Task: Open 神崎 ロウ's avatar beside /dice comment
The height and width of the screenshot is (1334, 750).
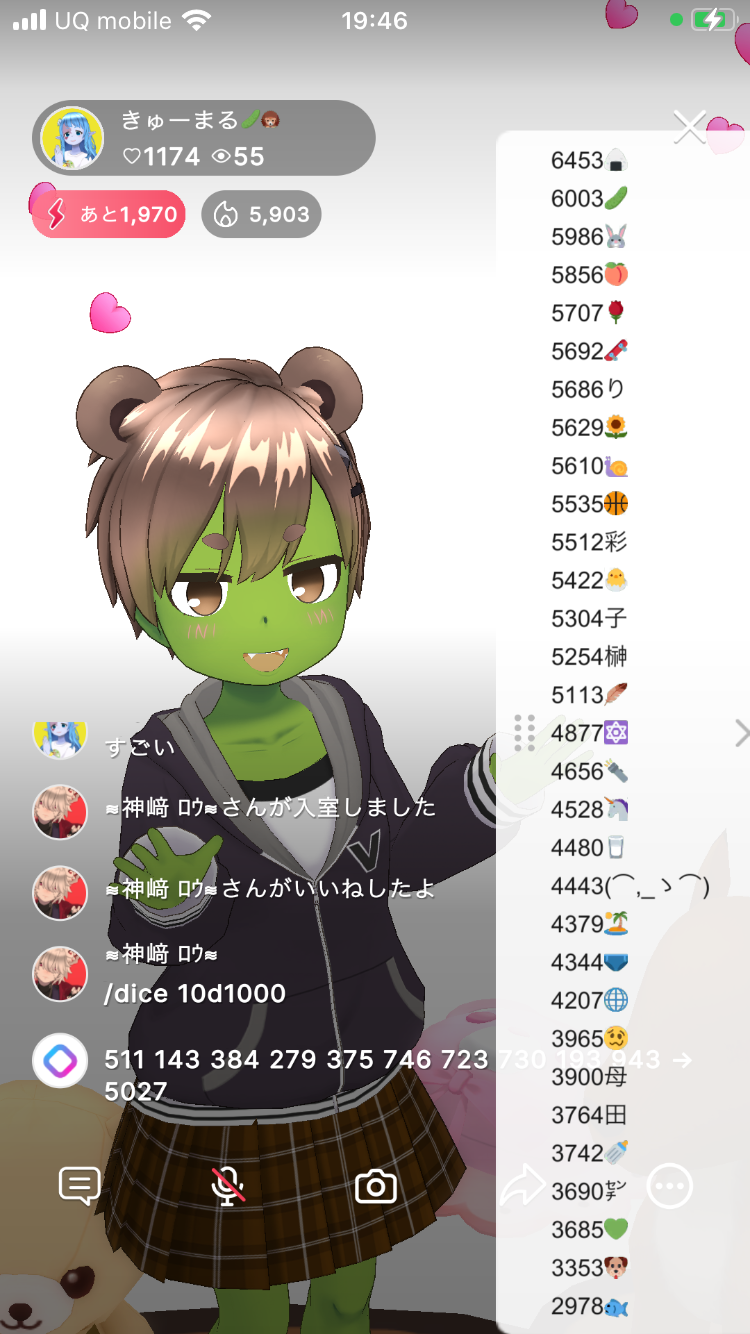Action: pyautogui.click(x=60, y=973)
